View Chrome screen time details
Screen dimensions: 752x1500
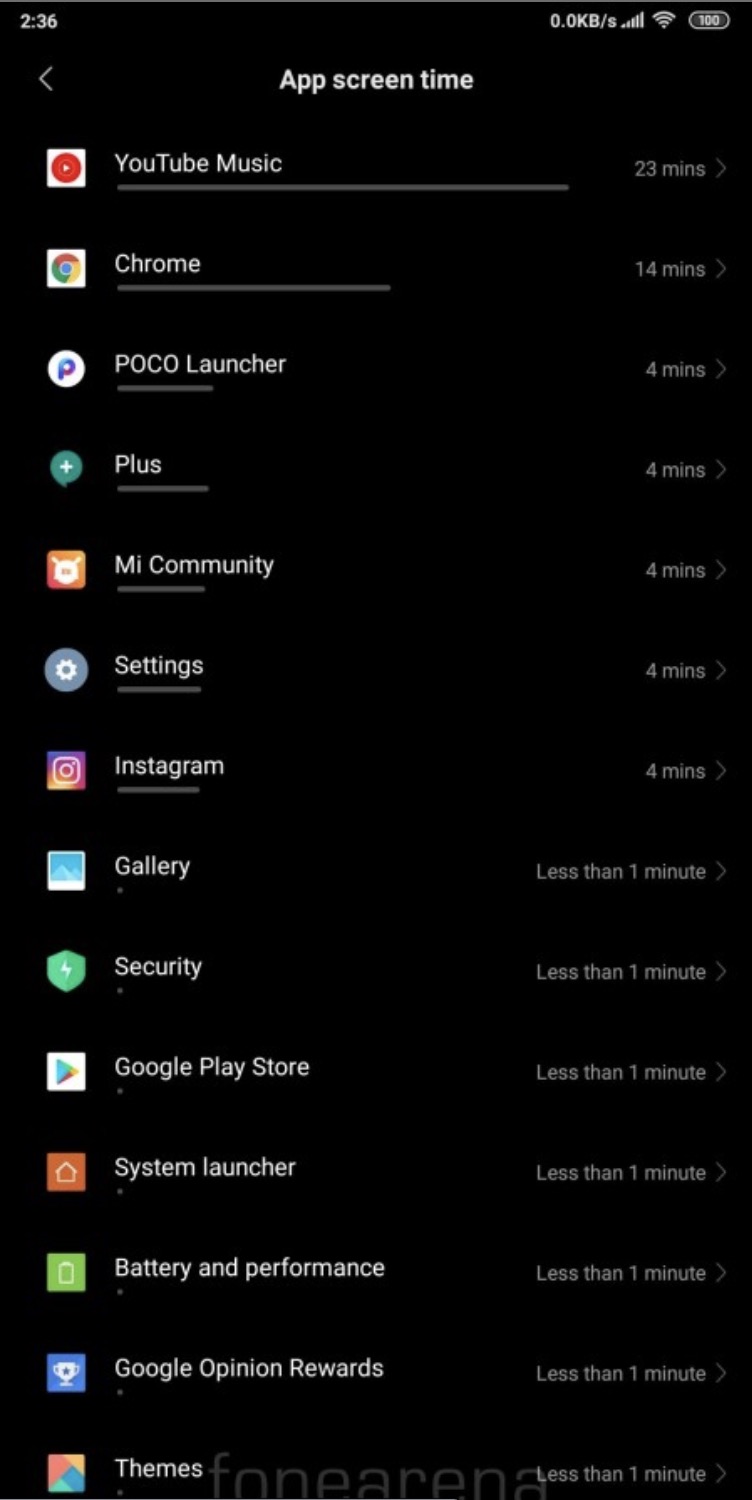click(376, 268)
